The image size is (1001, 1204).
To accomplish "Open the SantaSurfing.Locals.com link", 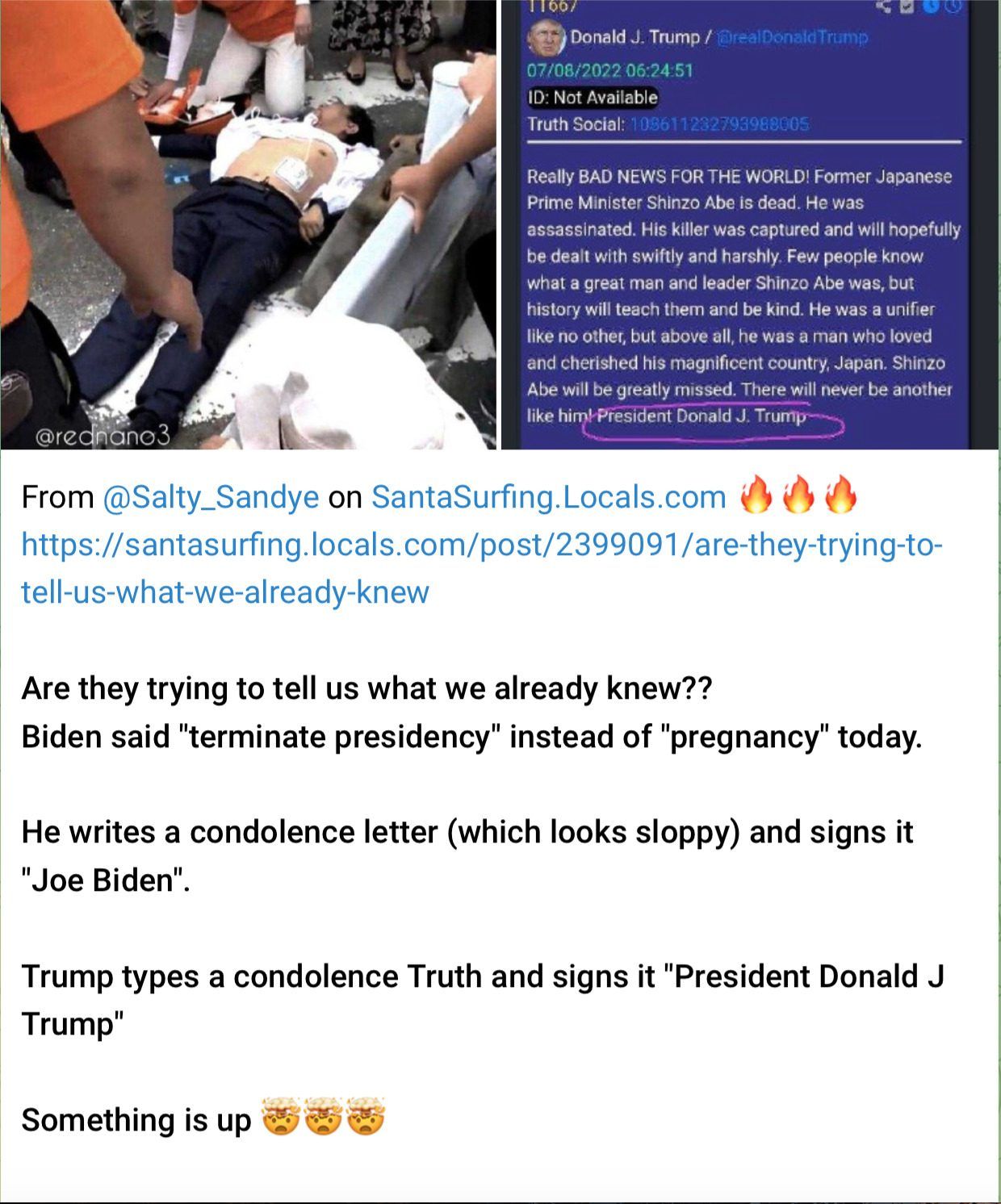I will tap(548, 497).
